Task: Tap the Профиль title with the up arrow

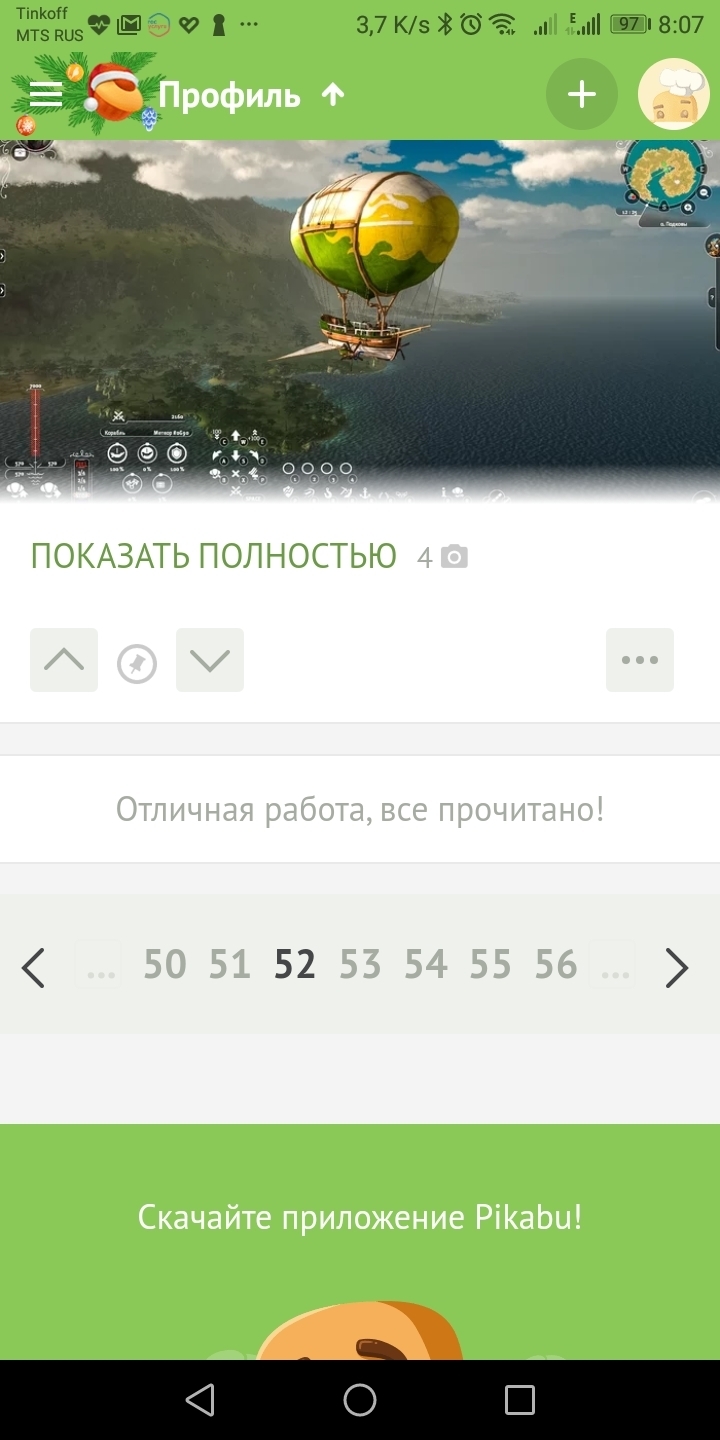Action: coord(251,95)
